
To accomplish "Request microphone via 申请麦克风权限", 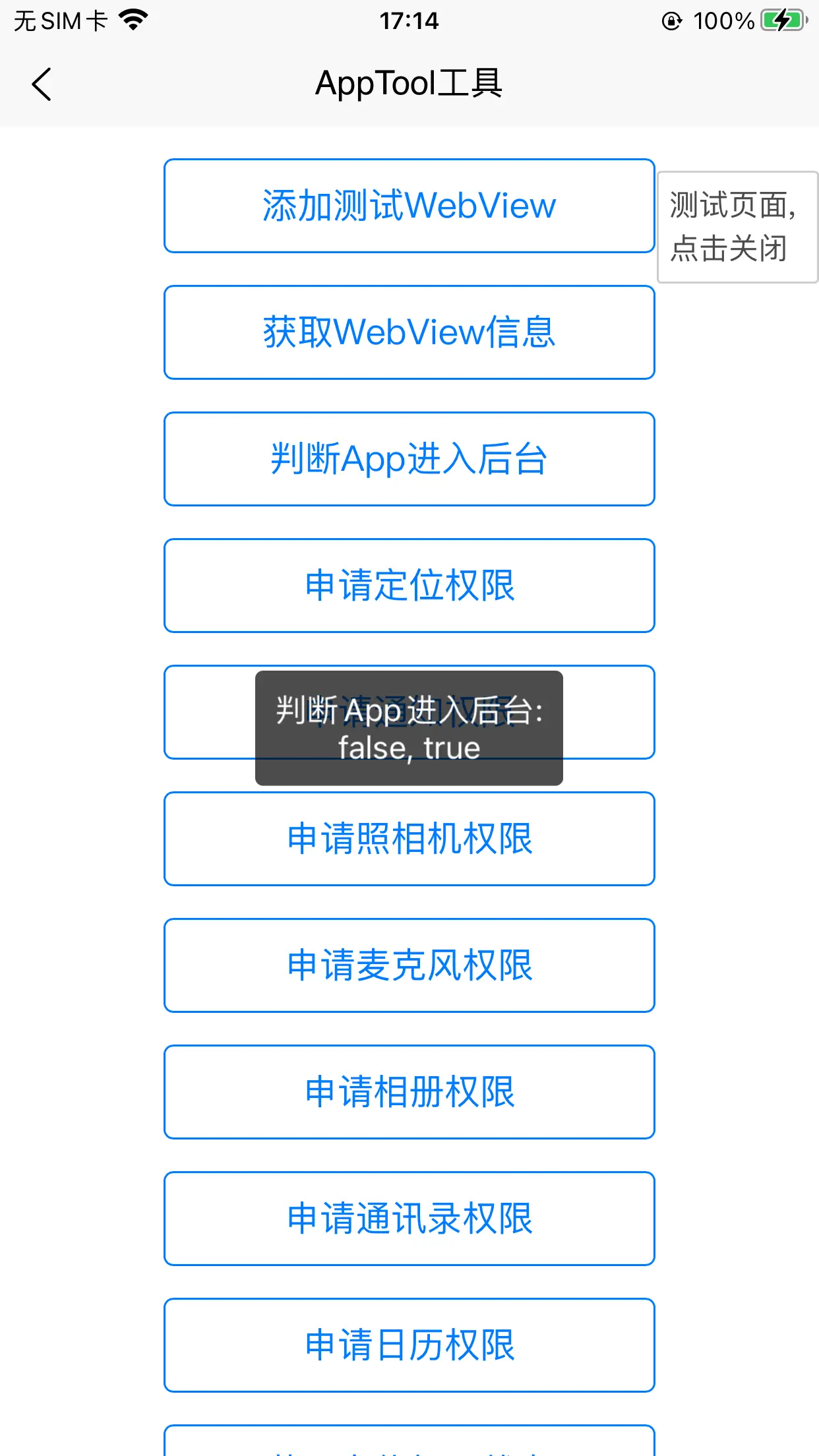I will point(409,965).
